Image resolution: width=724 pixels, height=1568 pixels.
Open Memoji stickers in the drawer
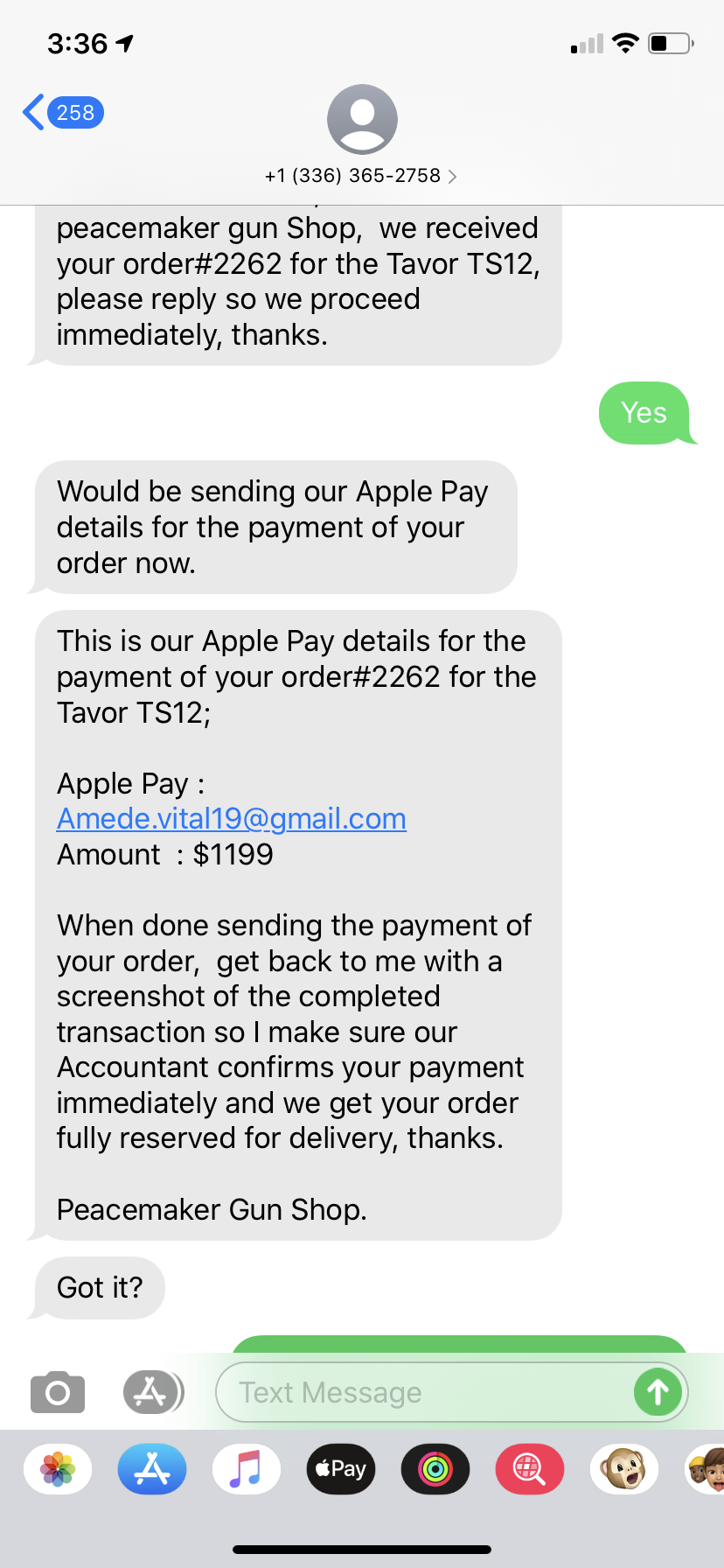[x=706, y=1469]
